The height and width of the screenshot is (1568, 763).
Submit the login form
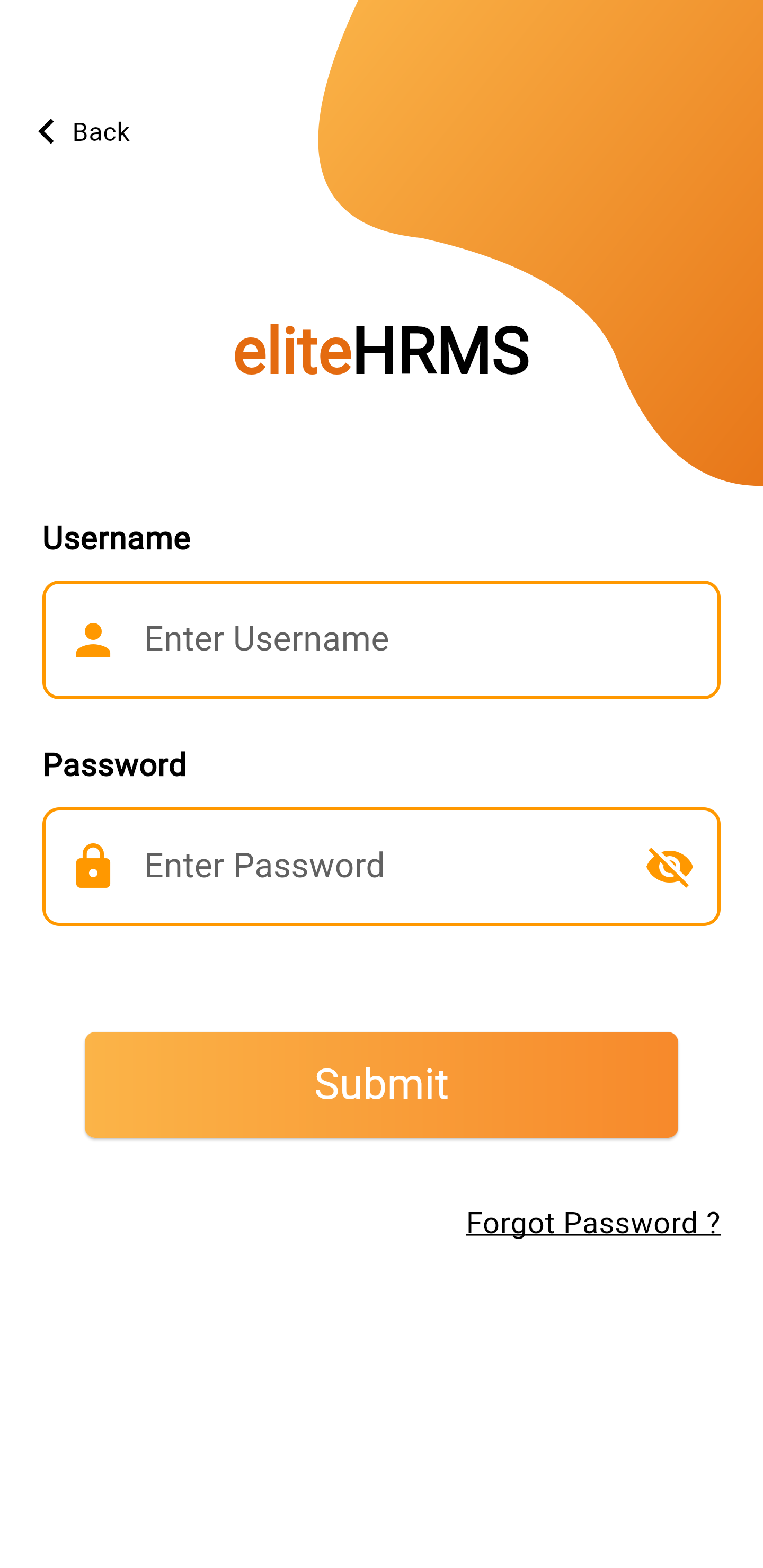click(x=381, y=1084)
